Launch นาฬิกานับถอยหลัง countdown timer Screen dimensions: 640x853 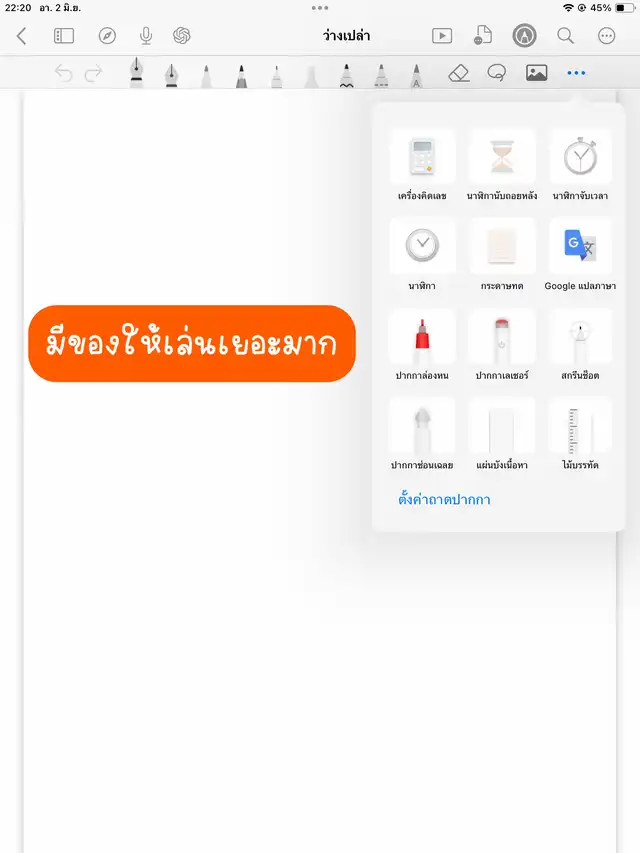click(502, 158)
